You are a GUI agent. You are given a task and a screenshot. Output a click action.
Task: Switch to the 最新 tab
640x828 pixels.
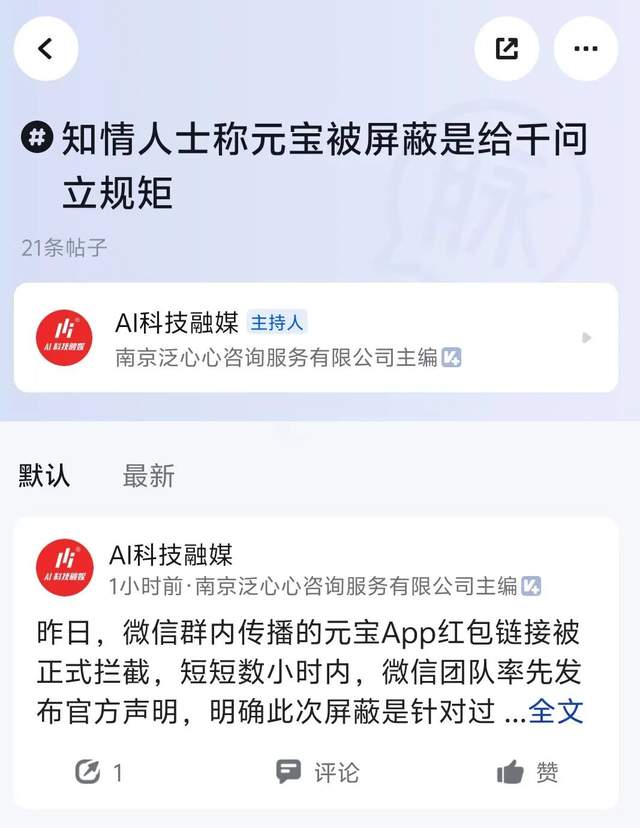click(x=148, y=476)
